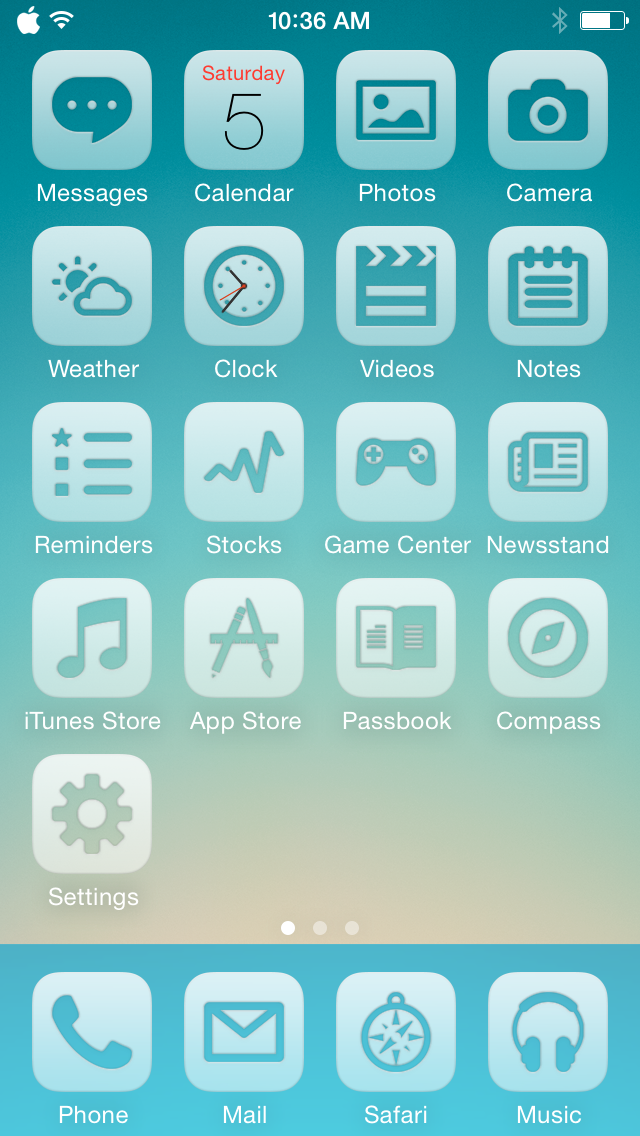Launch the Compass app
Viewport: 640px width, 1136px height.
(x=548, y=638)
